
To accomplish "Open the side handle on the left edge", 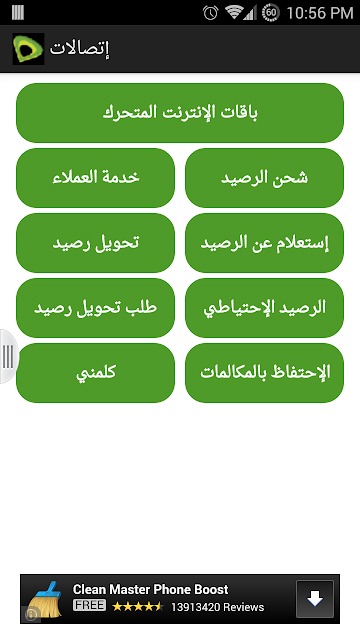I will (8, 356).
